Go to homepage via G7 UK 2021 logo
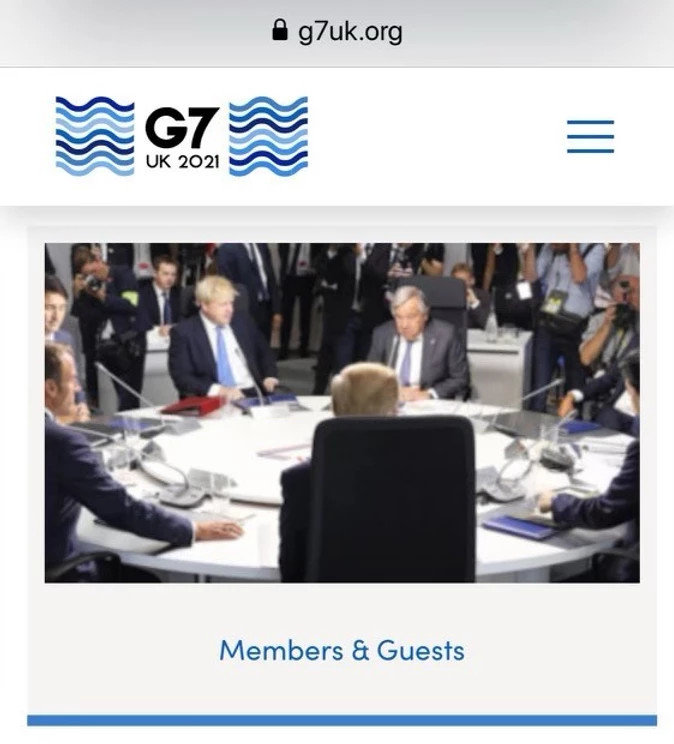 tap(181, 136)
